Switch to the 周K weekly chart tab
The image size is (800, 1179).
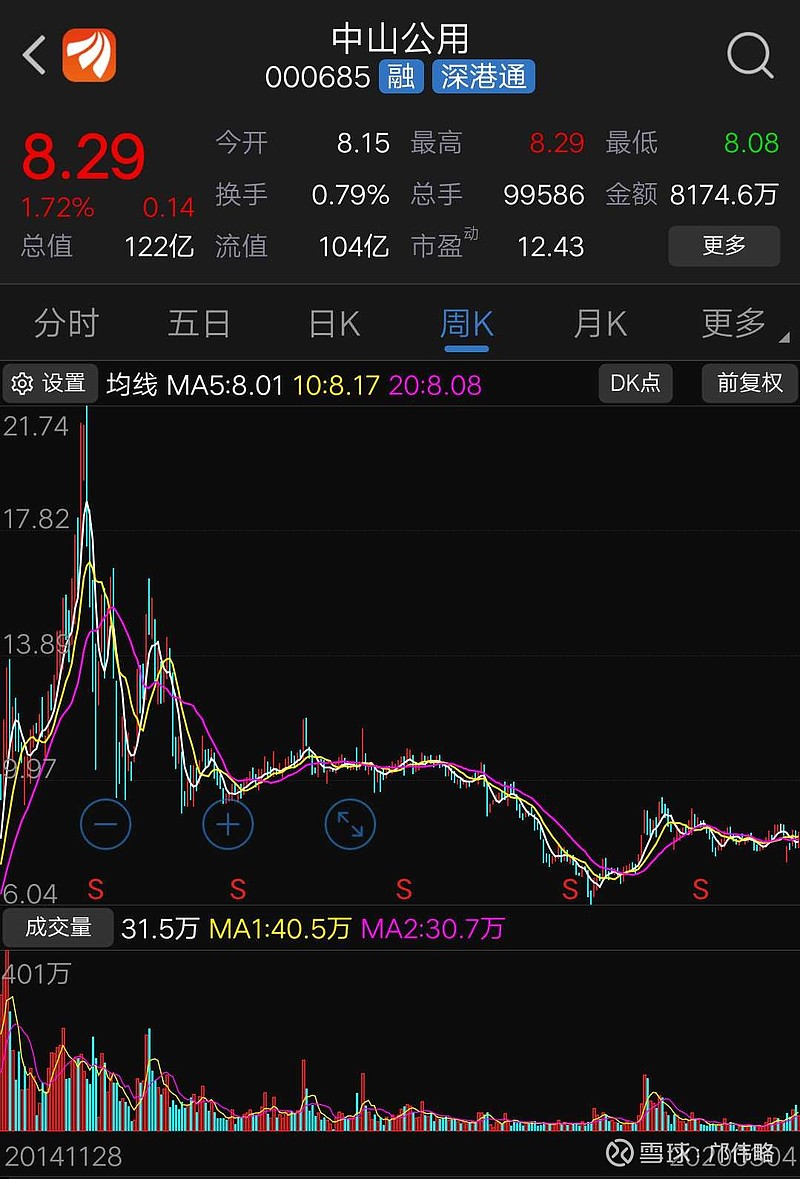[x=466, y=322]
